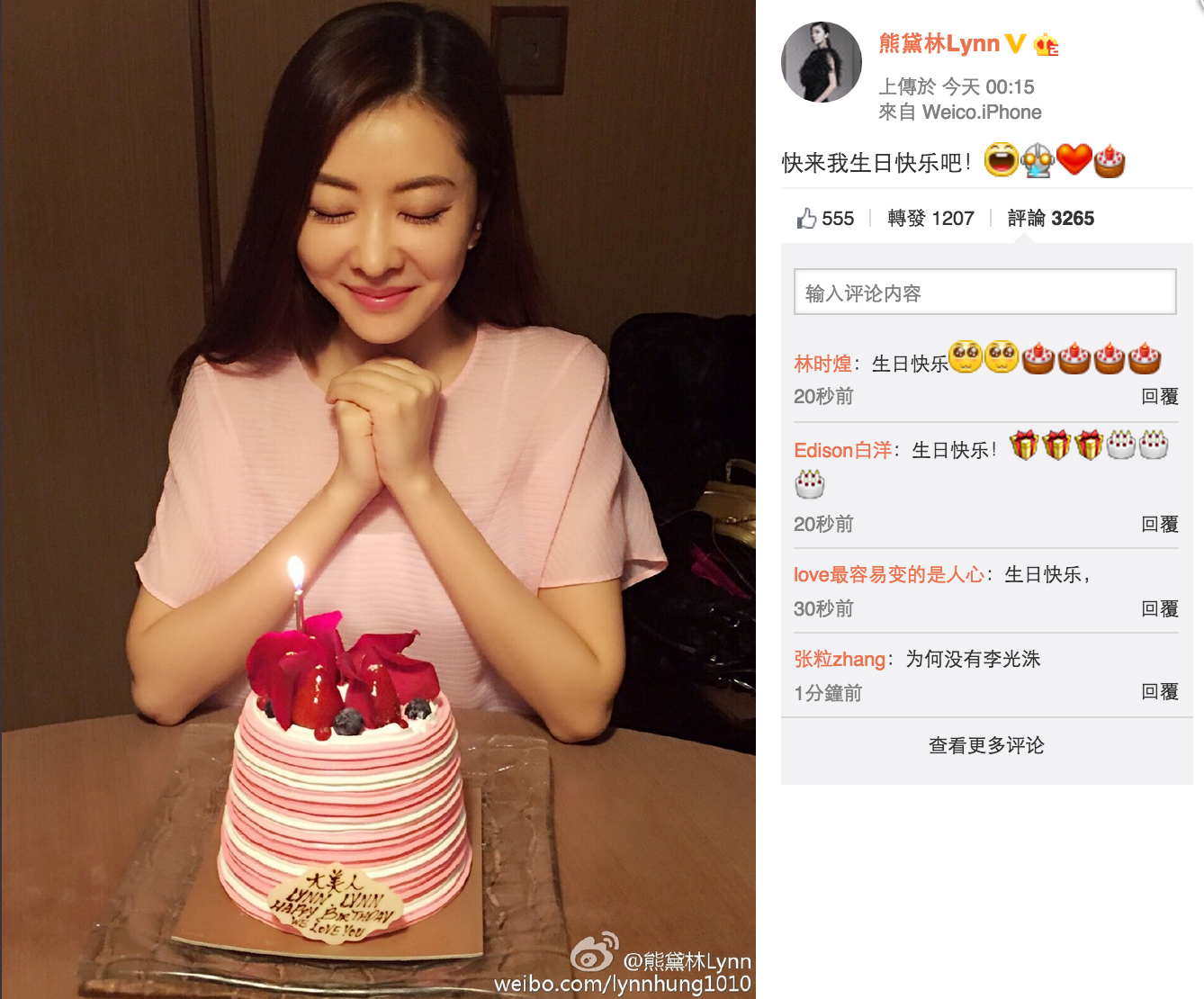The image size is (1204, 999).
Task: Tap 查看更多评论 to view more comments
Action: pyautogui.click(x=986, y=745)
